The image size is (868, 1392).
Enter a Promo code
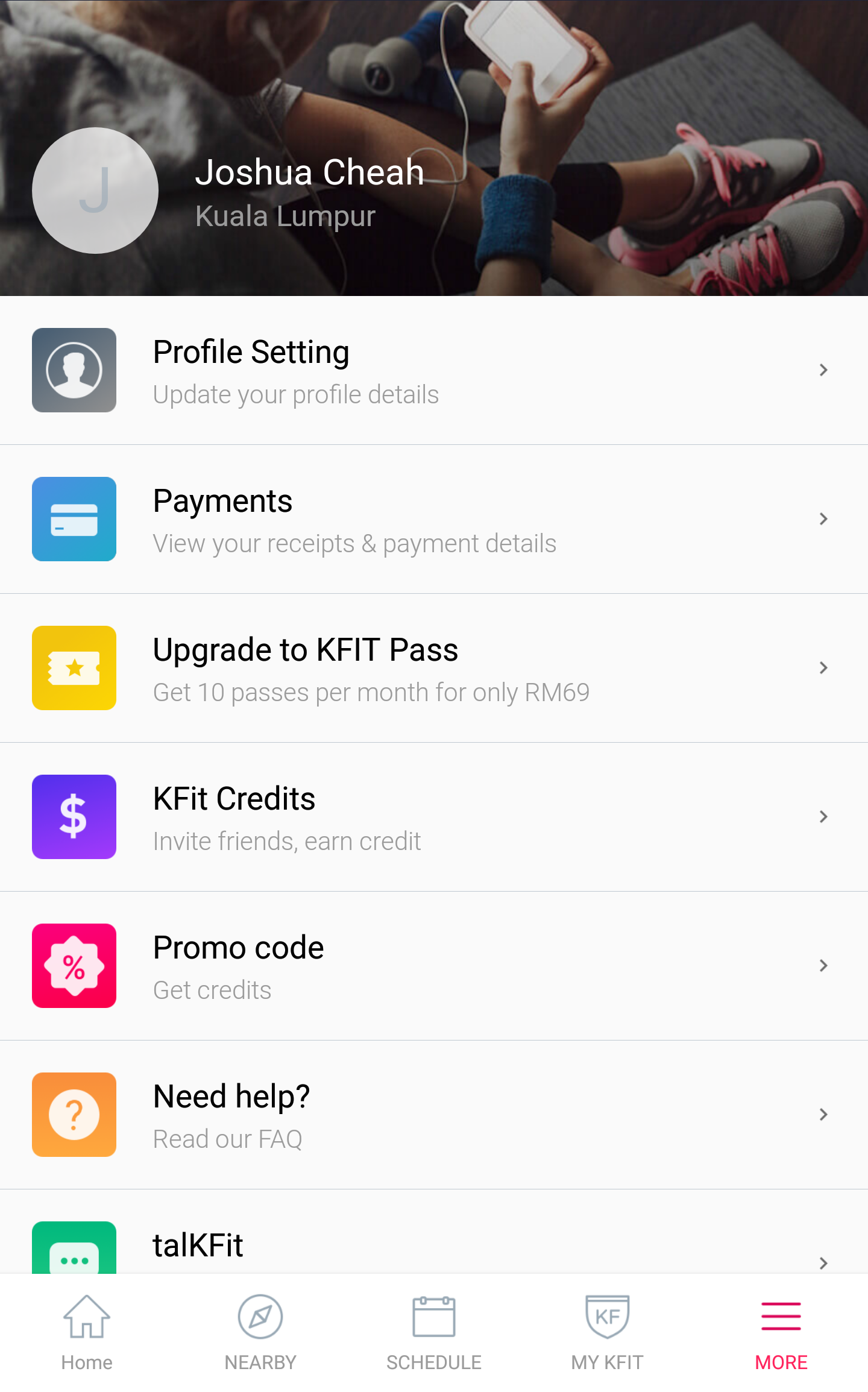(434, 966)
